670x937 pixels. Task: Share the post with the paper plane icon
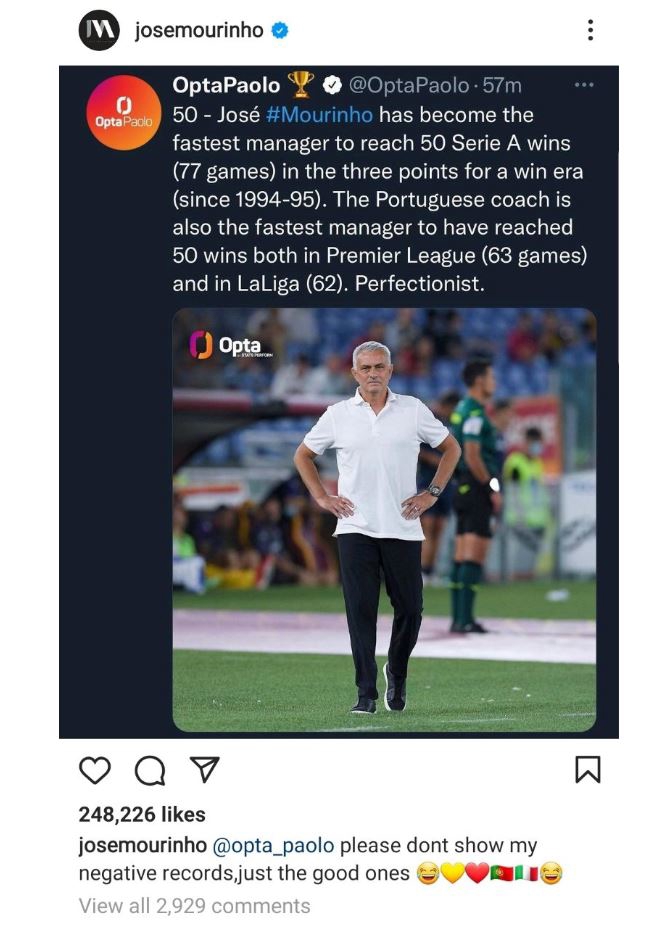pos(204,769)
